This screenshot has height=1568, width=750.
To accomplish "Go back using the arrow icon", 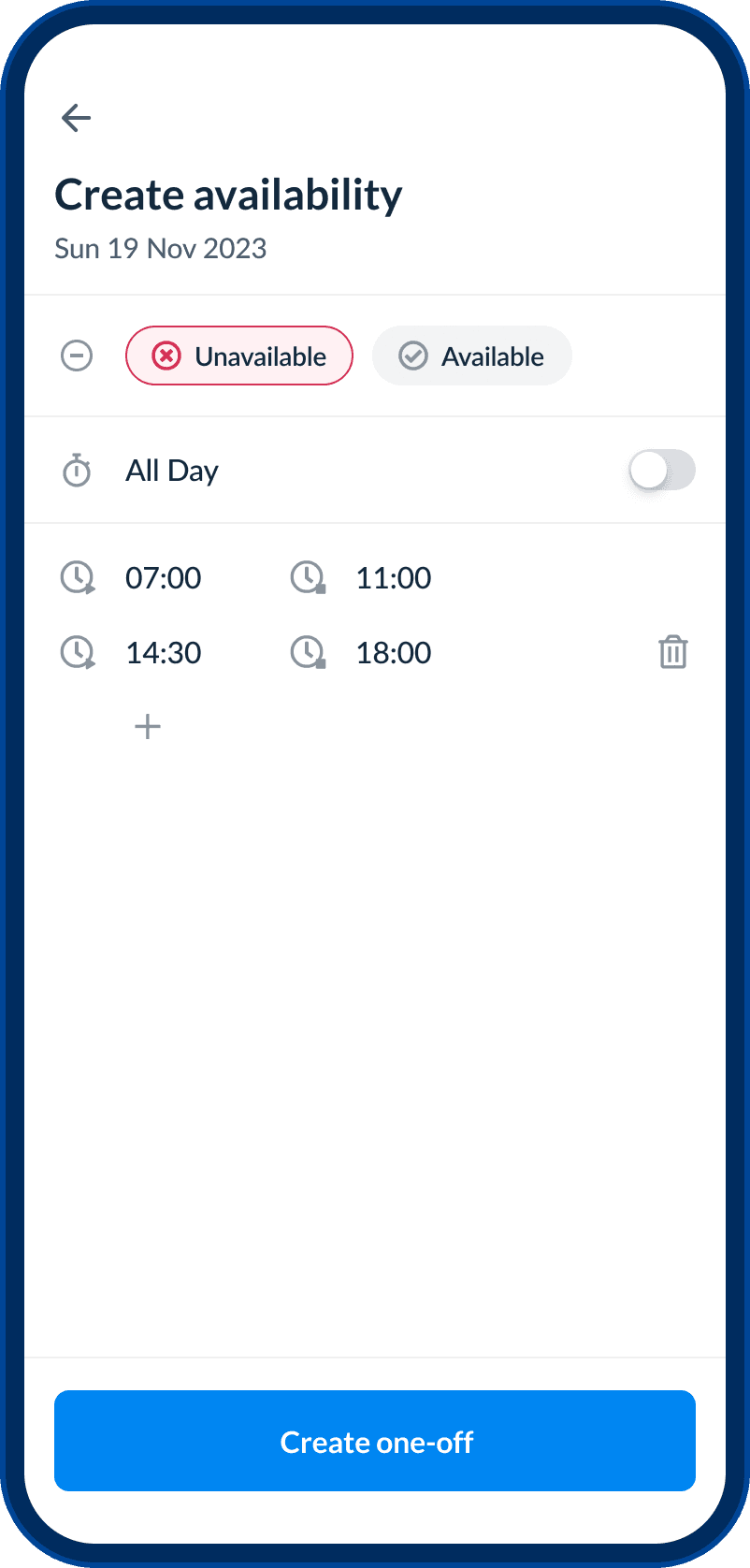I will click(76, 118).
